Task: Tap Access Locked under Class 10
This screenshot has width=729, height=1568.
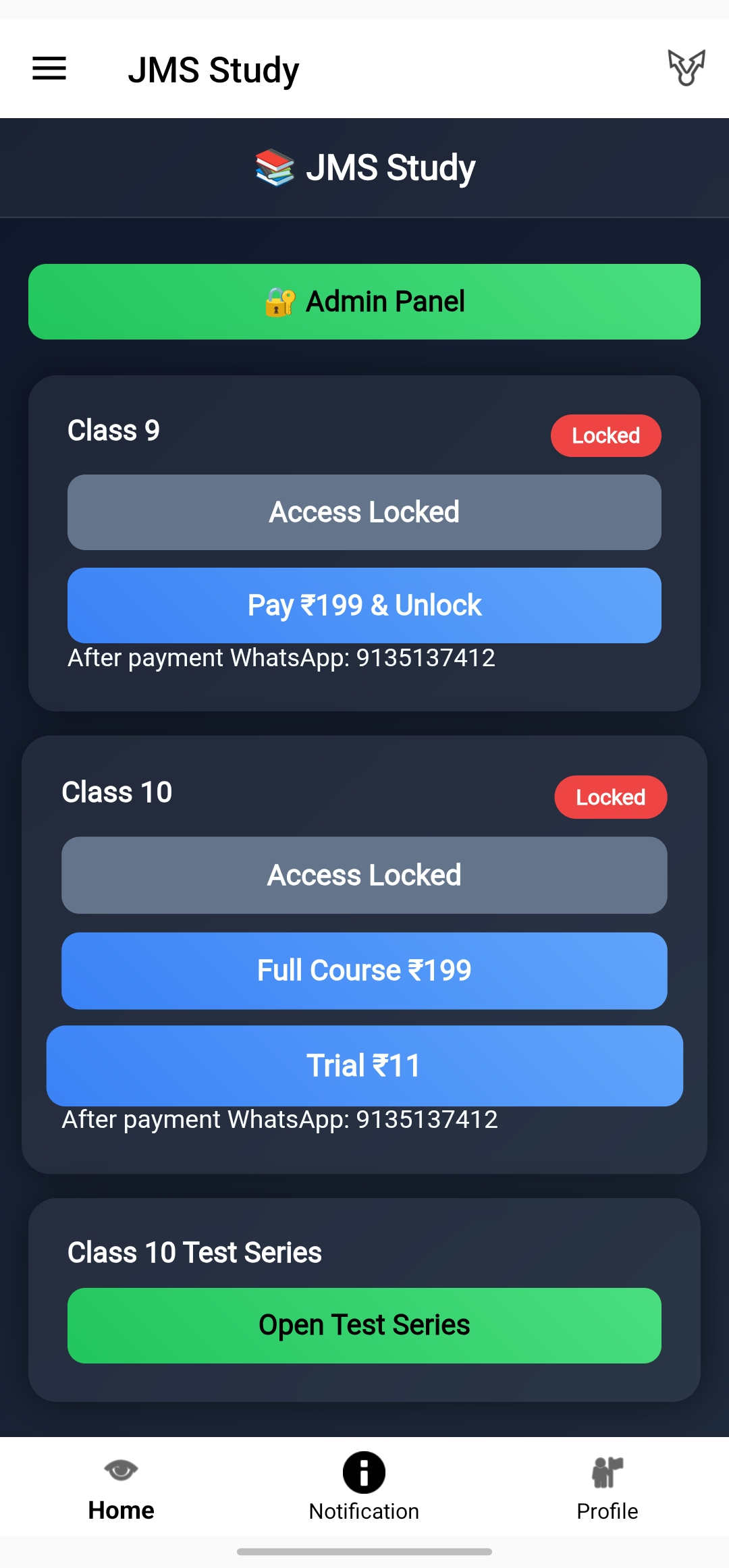Action: (364, 875)
